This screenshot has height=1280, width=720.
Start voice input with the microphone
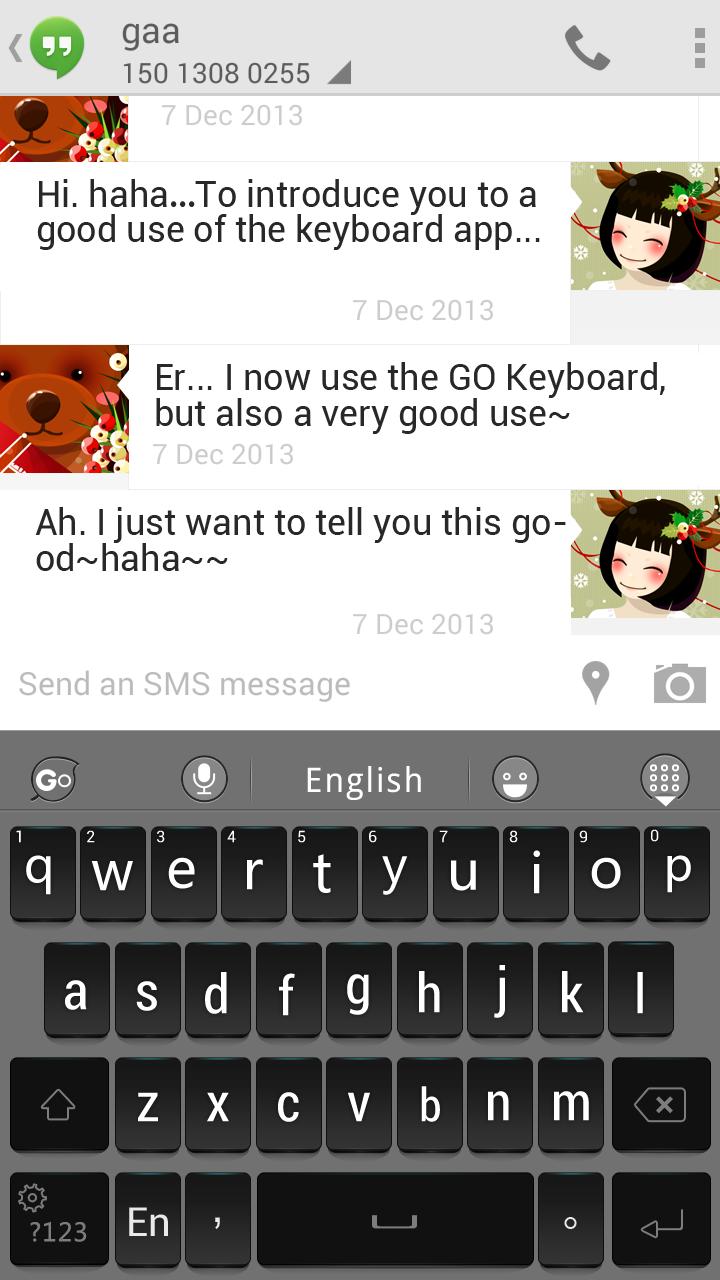(204, 779)
